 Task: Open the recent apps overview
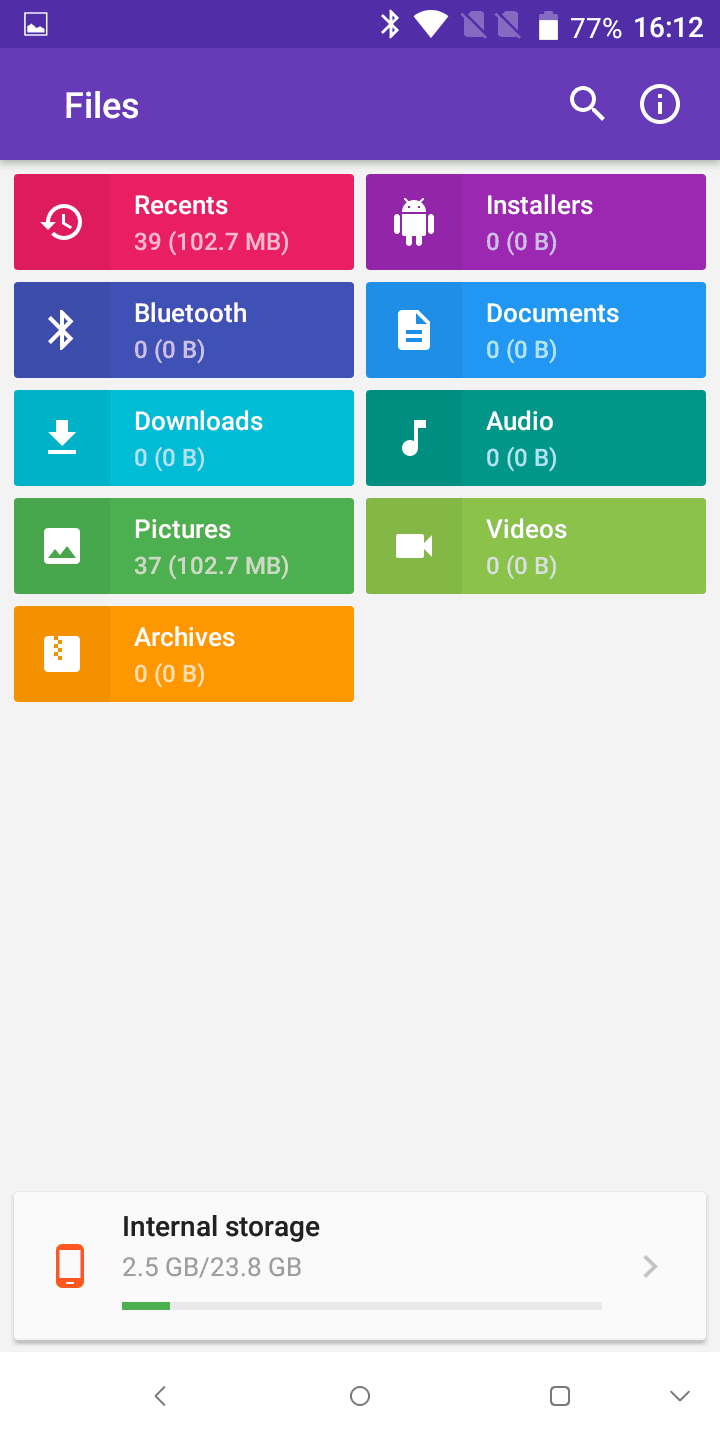(560, 1396)
